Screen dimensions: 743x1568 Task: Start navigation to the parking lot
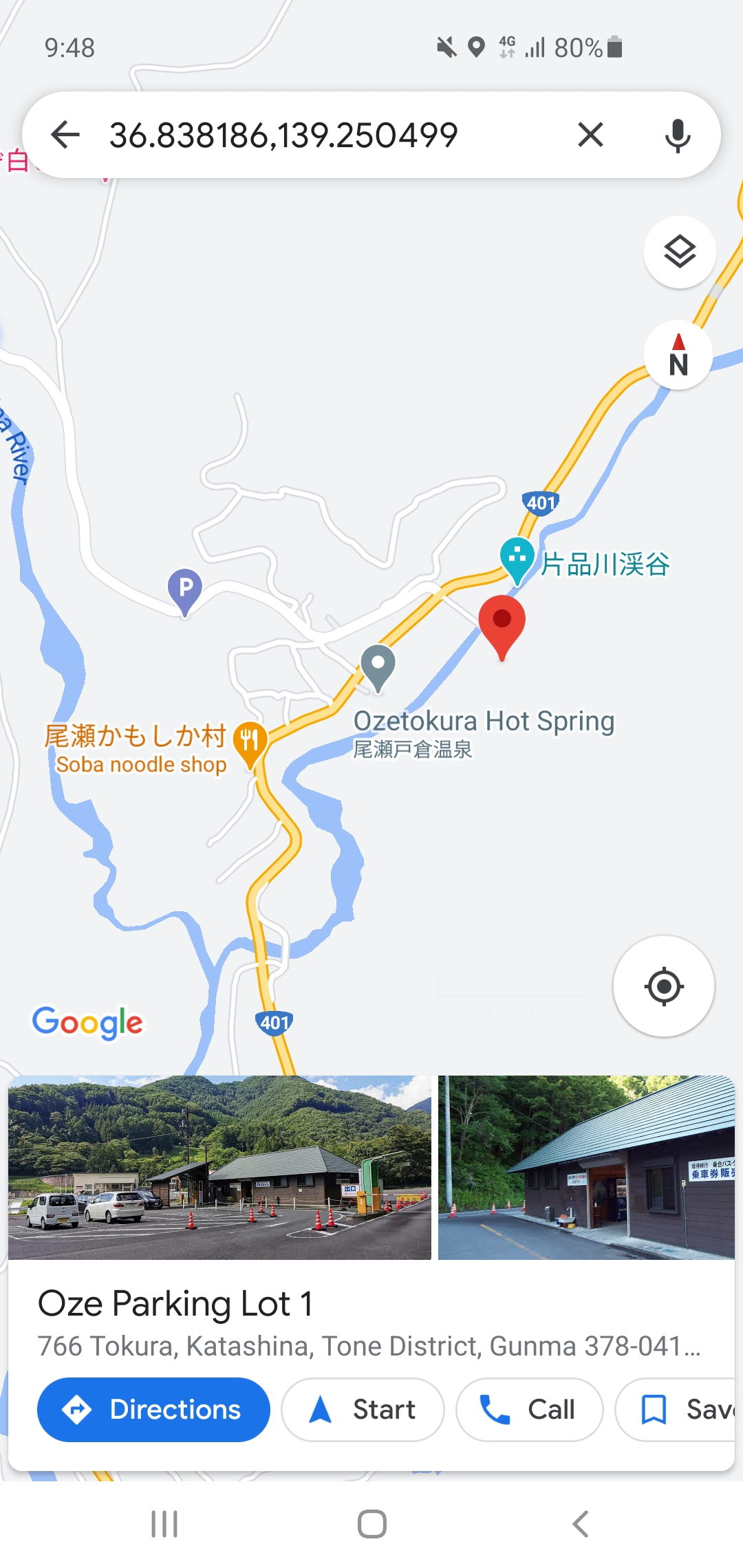(x=363, y=1409)
